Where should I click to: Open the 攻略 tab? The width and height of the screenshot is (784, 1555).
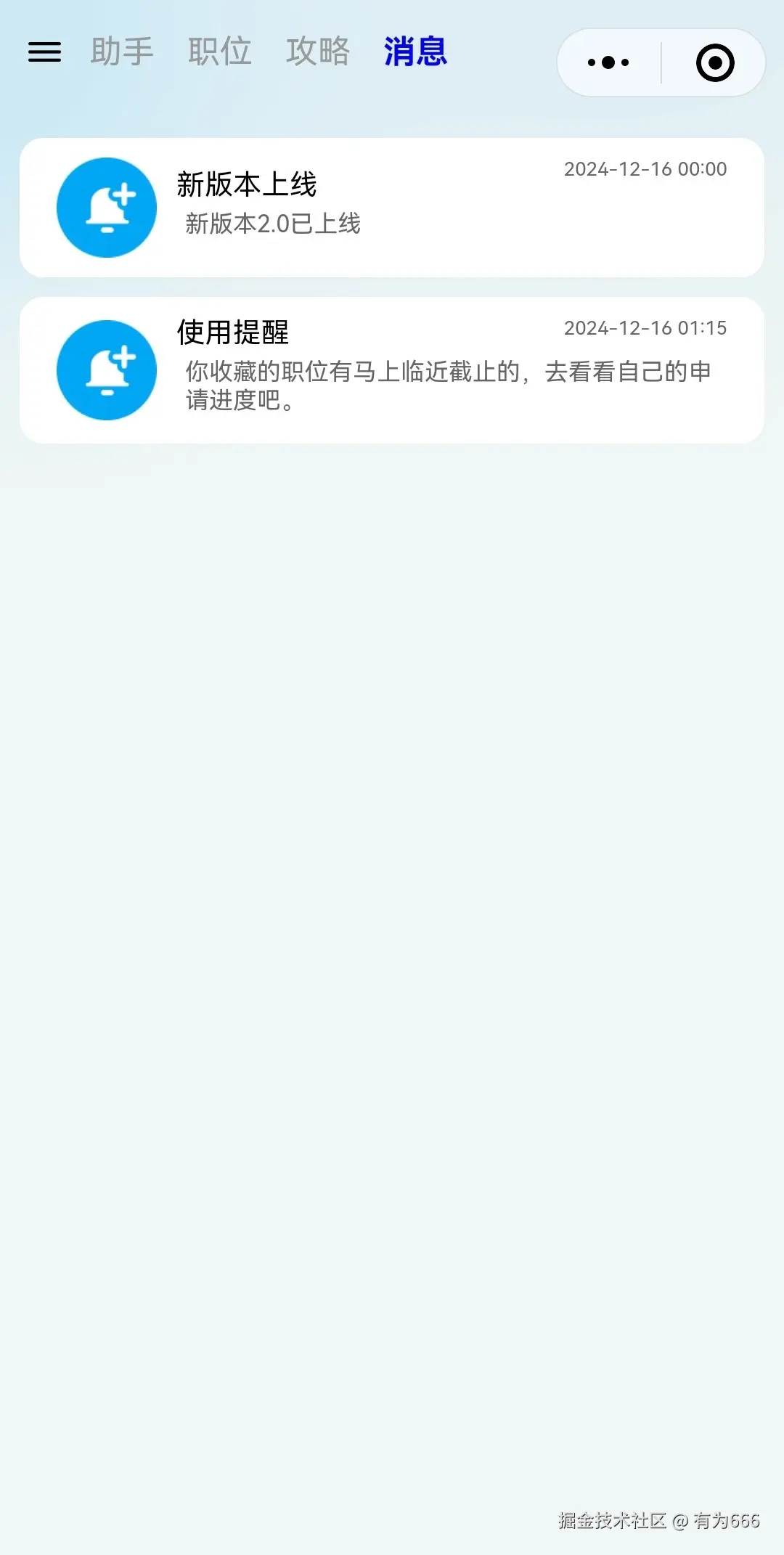317,52
